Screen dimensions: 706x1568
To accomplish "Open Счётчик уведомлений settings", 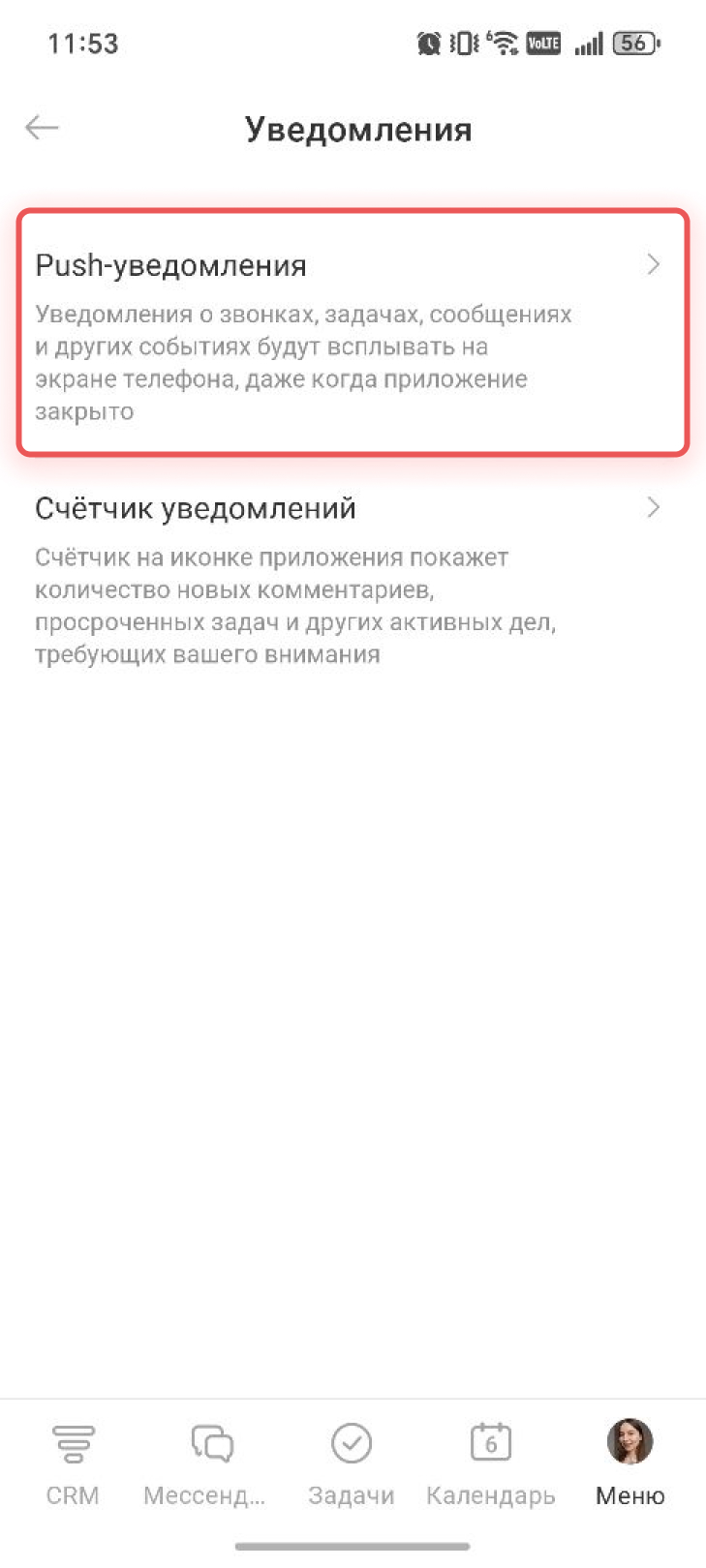I will 353,578.
